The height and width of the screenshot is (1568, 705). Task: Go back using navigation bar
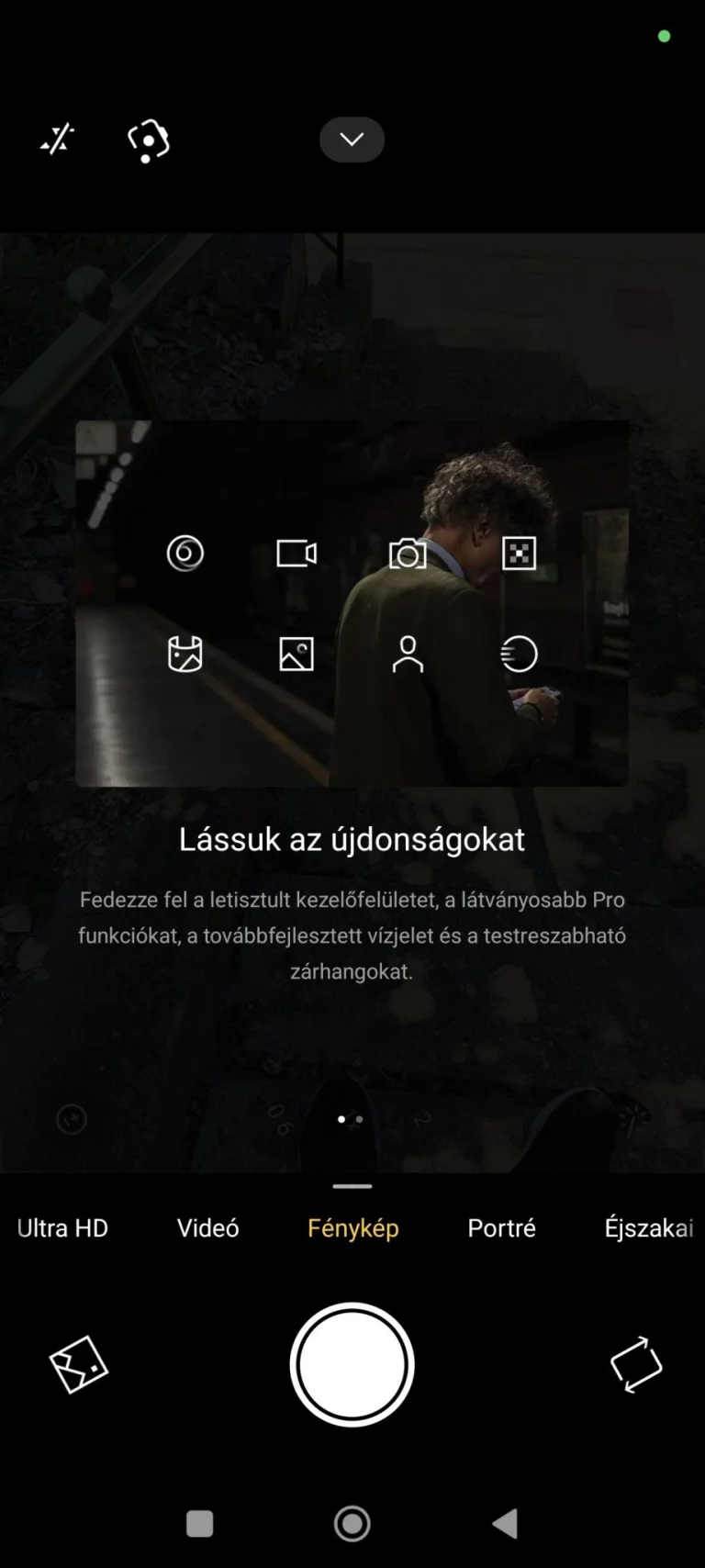click(x=505, y=1524)
